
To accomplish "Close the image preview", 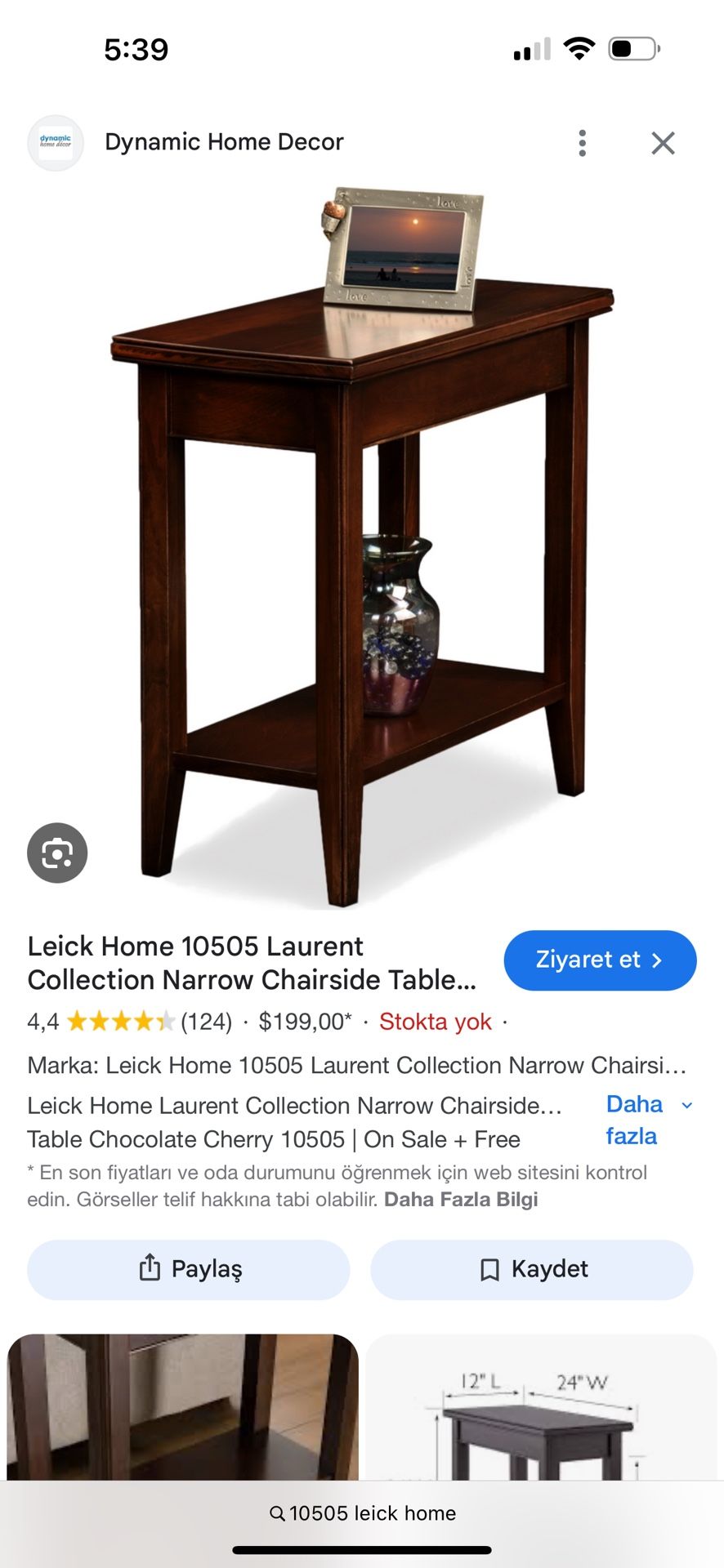I will (x=663, y=143).
